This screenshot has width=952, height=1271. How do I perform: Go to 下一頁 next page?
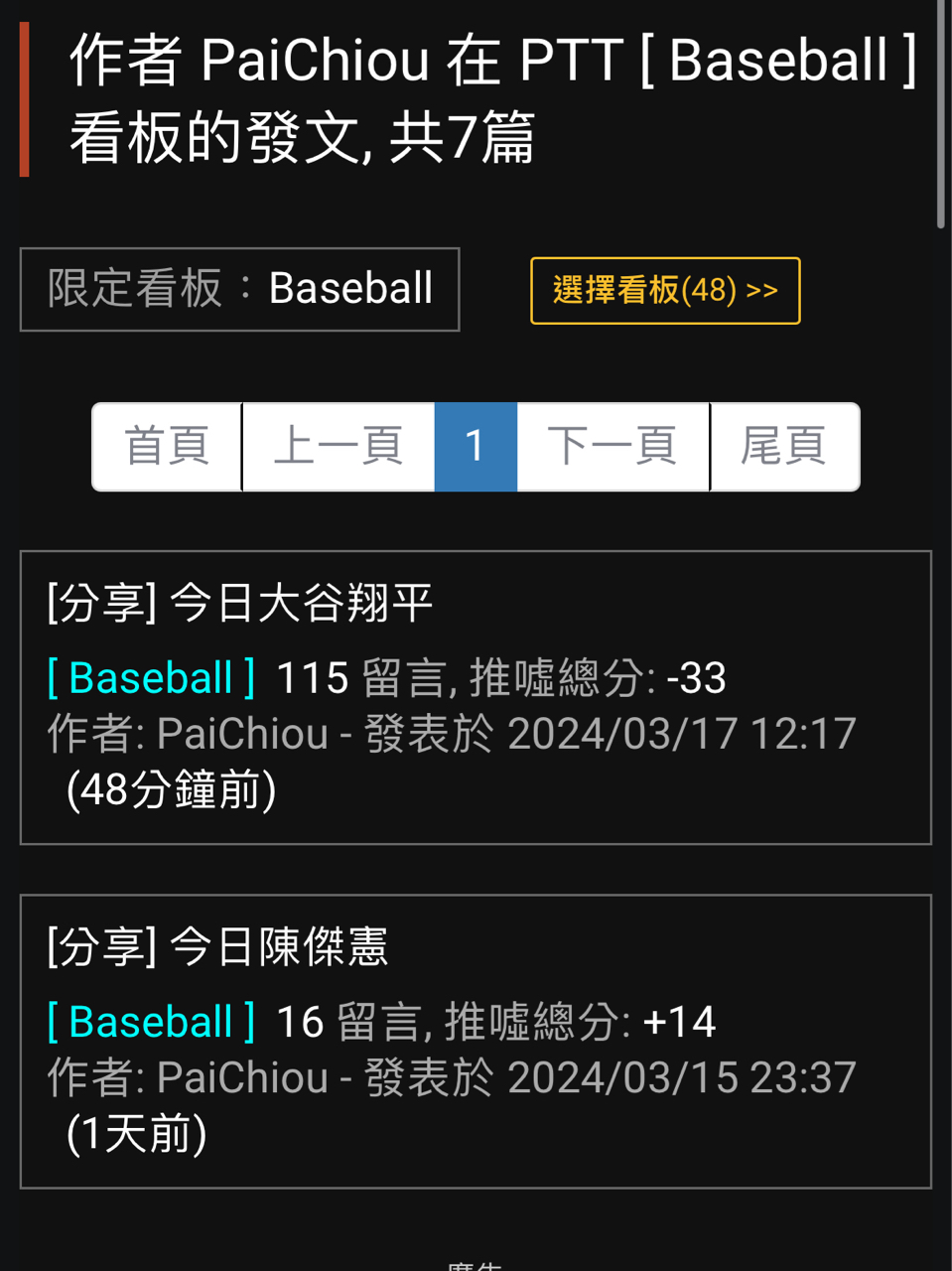tap(612, 447)
